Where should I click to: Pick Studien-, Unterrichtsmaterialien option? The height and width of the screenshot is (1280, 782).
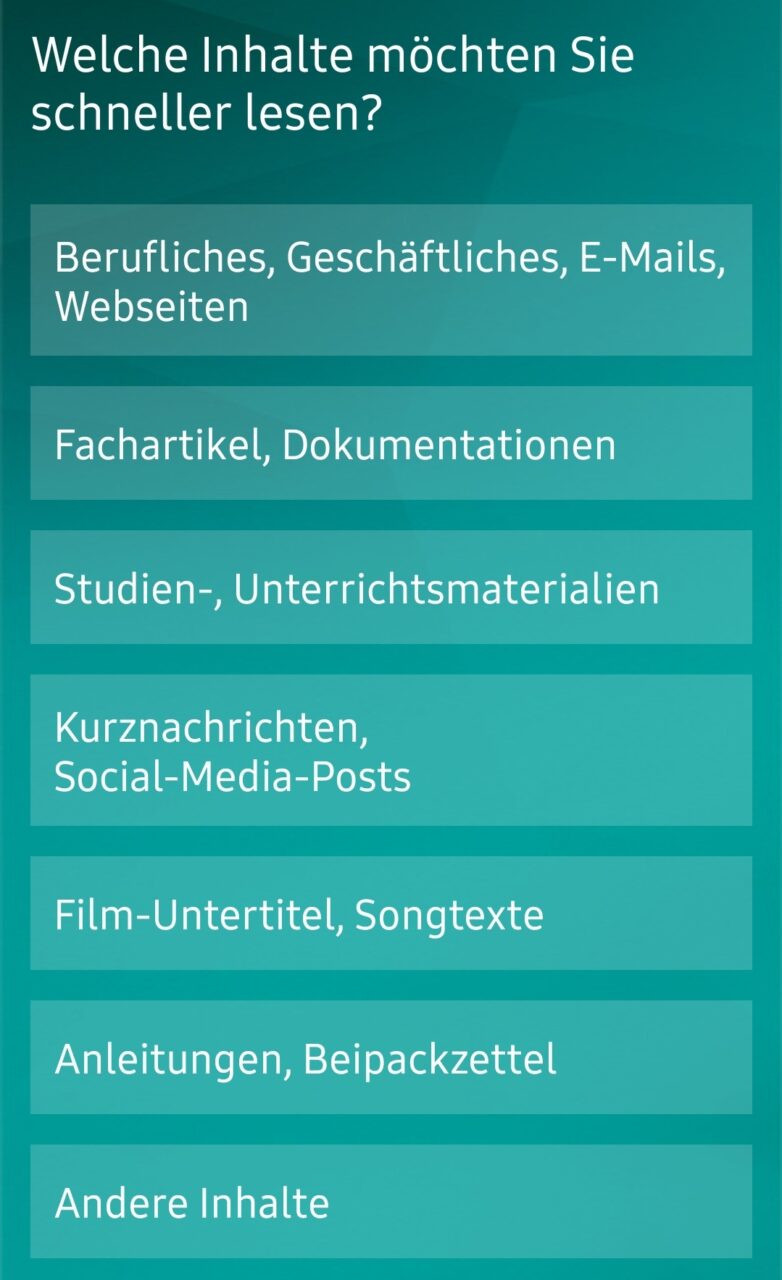[x=391, y=587]
